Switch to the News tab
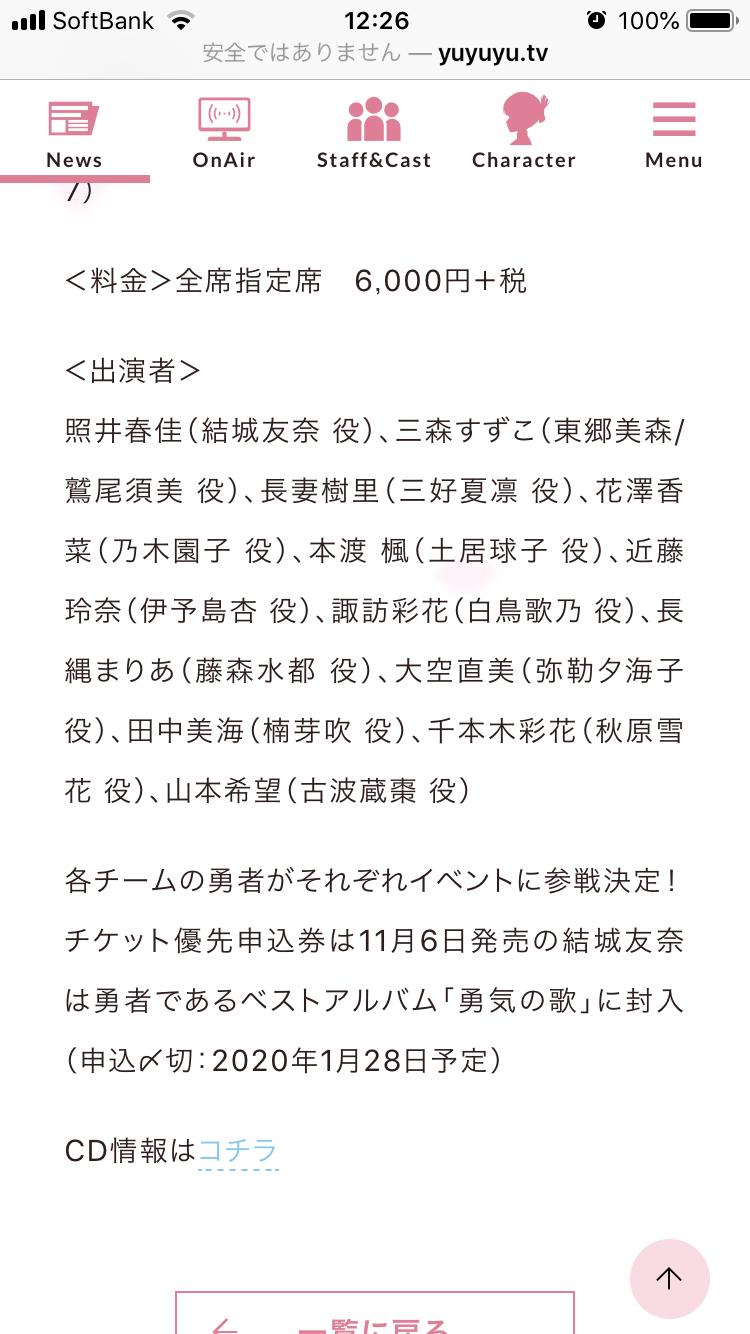The height and width of the screenshot is (1334, 750). click(x=74, y=133)
